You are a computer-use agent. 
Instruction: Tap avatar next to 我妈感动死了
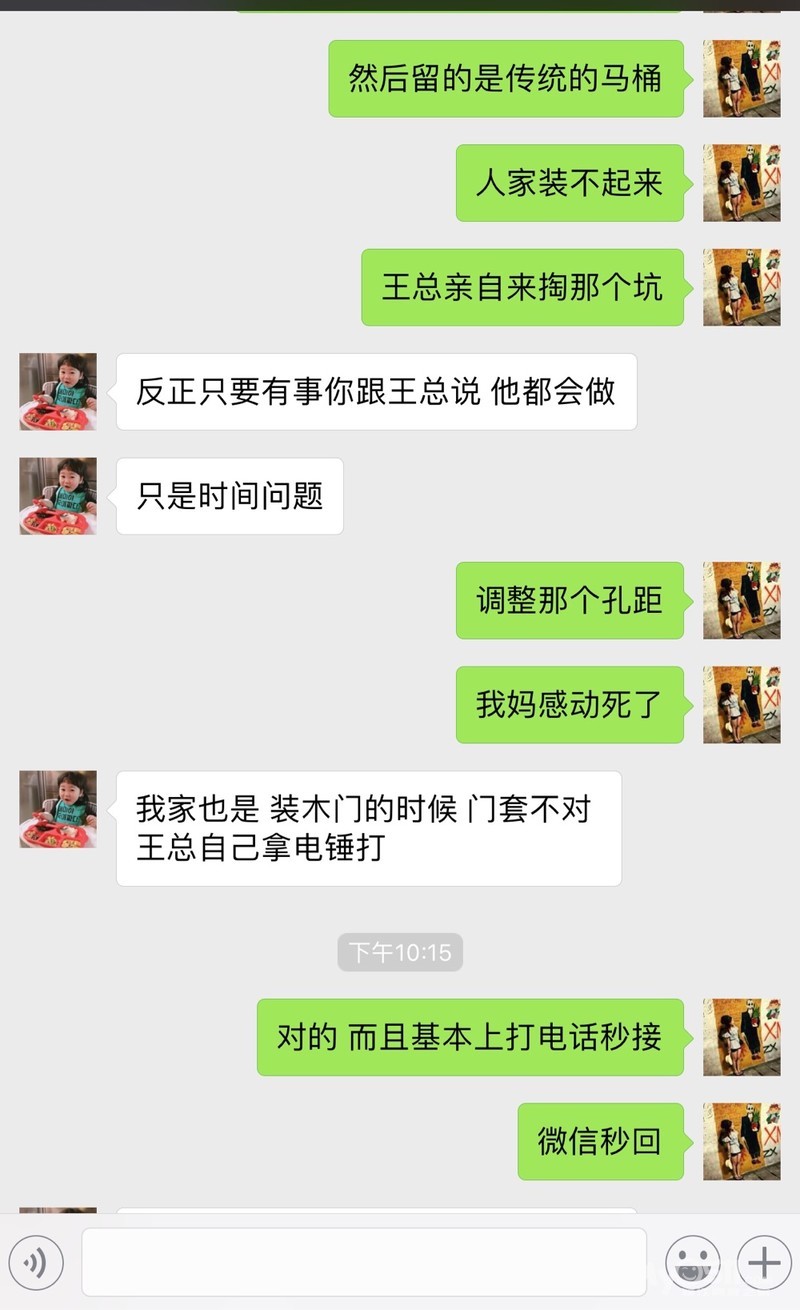[x=741, y=704]
